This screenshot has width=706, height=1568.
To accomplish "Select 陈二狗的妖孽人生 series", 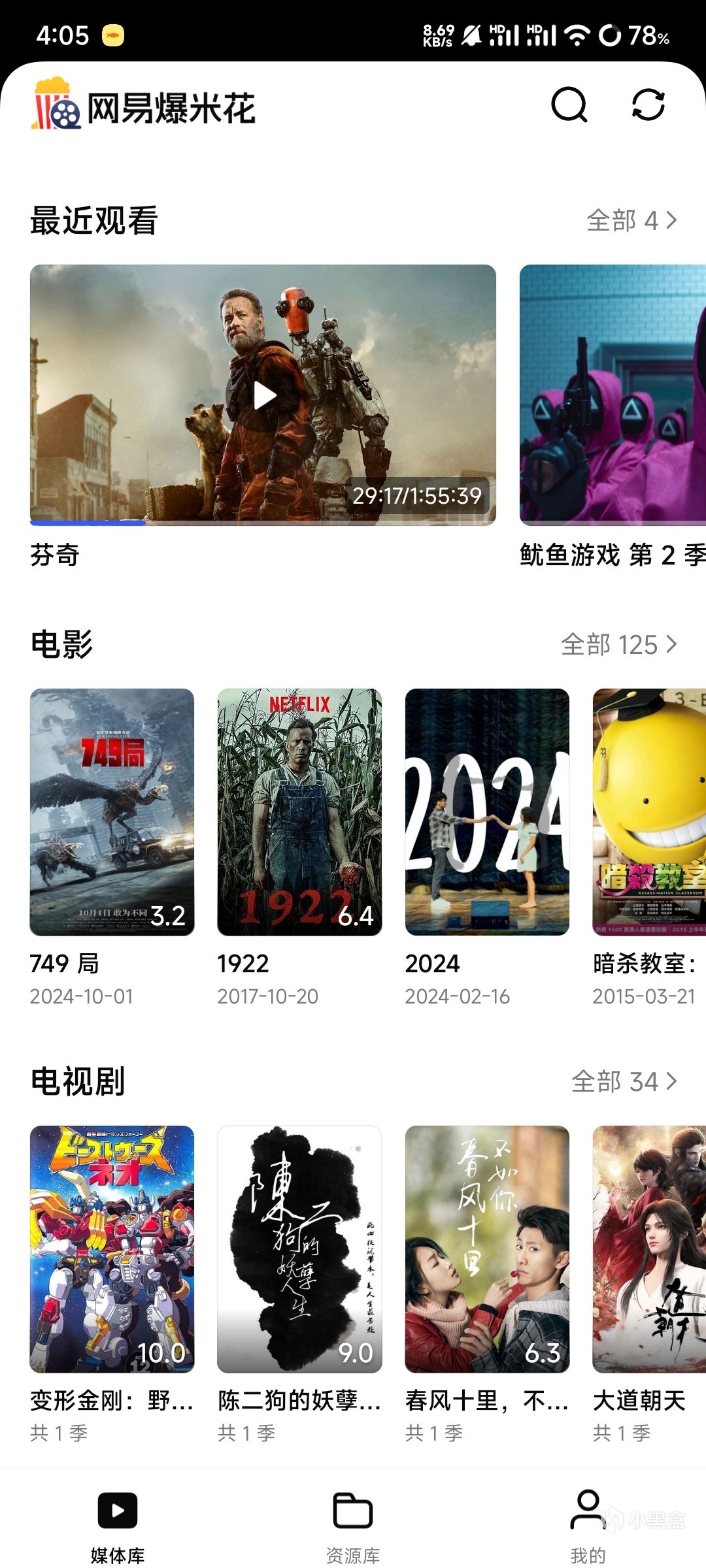I will coord(299,1249).
